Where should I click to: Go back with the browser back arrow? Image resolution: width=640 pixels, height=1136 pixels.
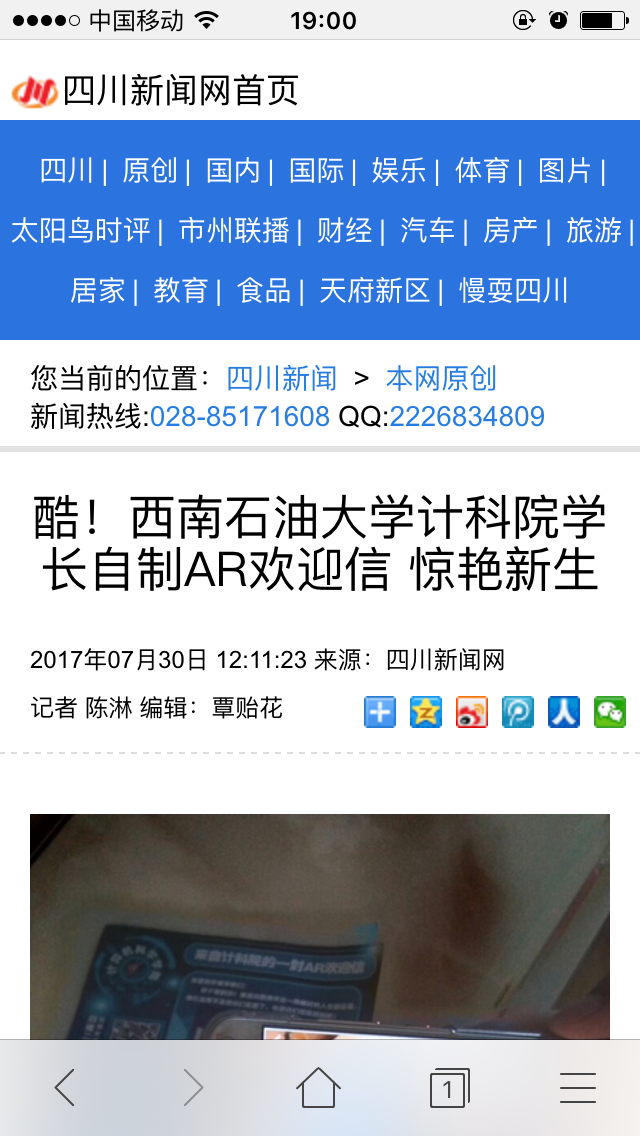[x=65, y=1087]
